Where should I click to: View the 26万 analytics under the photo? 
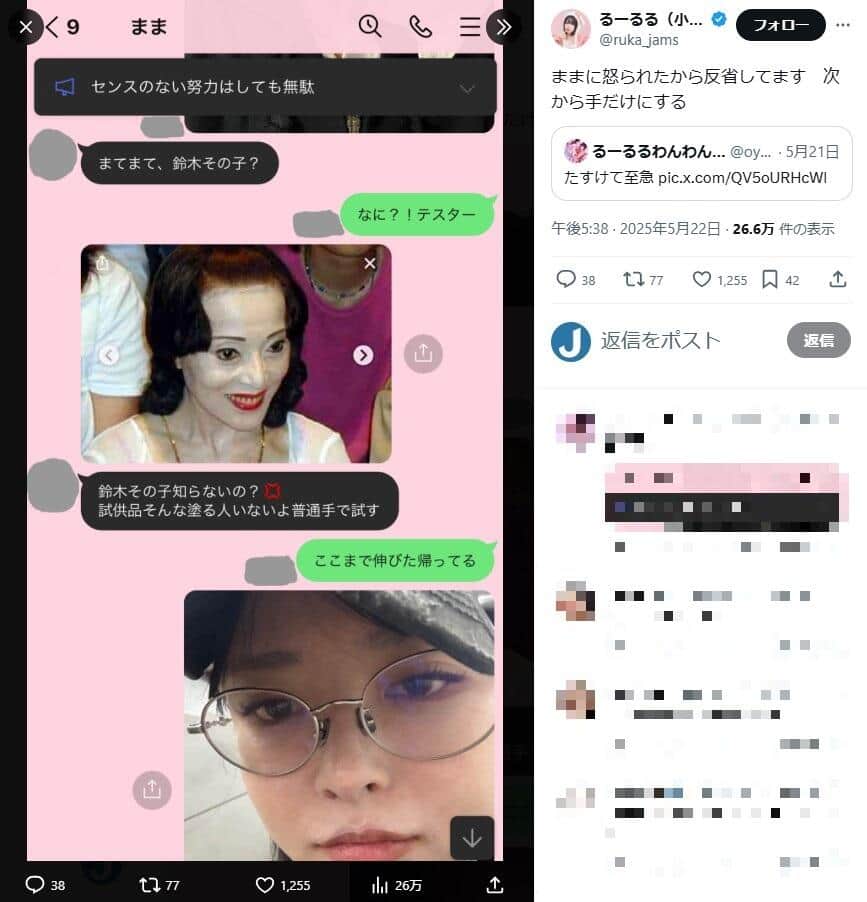[x=380, y=885]
